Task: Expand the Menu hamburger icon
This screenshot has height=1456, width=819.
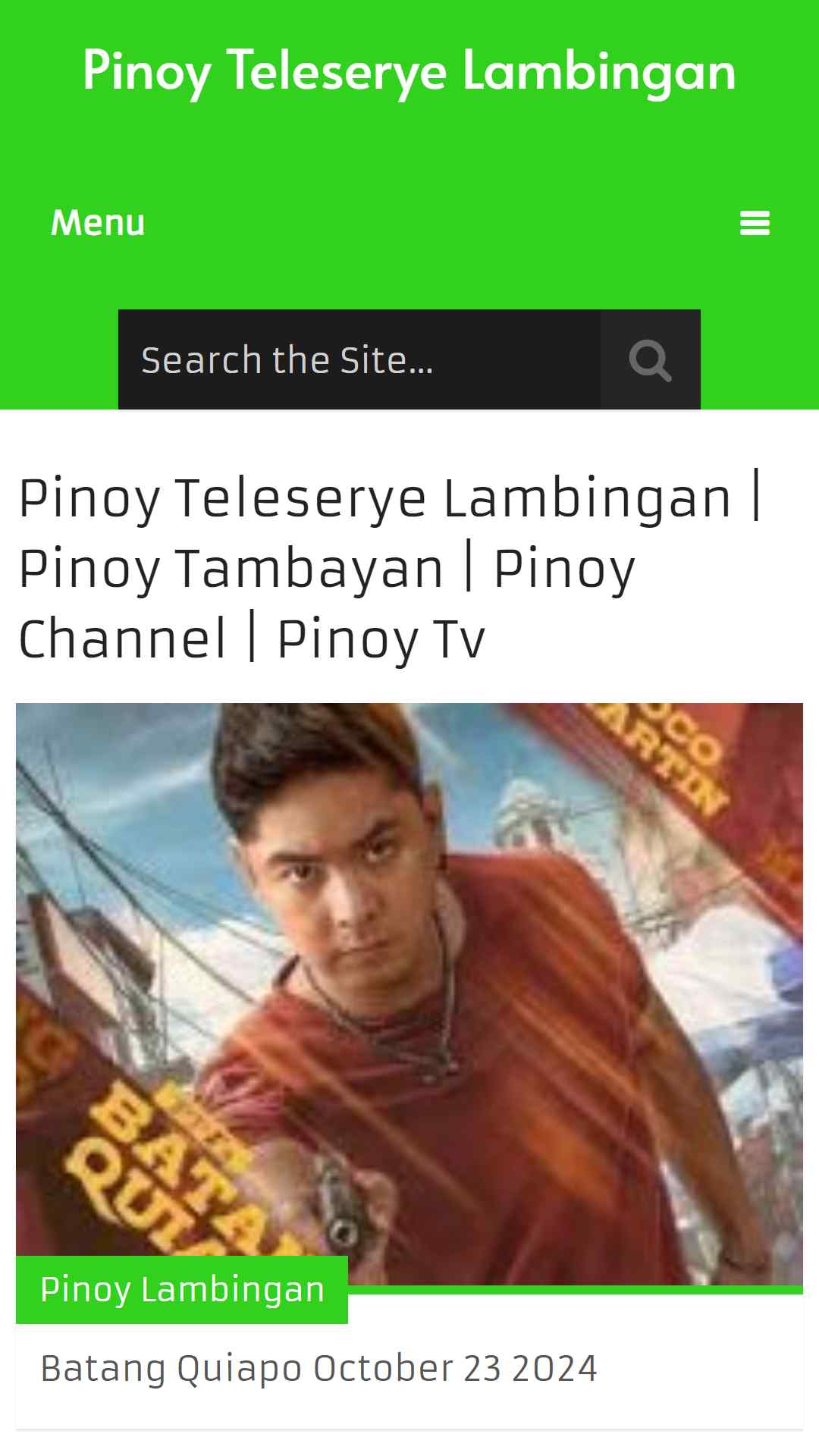Action: coord(755,223)
